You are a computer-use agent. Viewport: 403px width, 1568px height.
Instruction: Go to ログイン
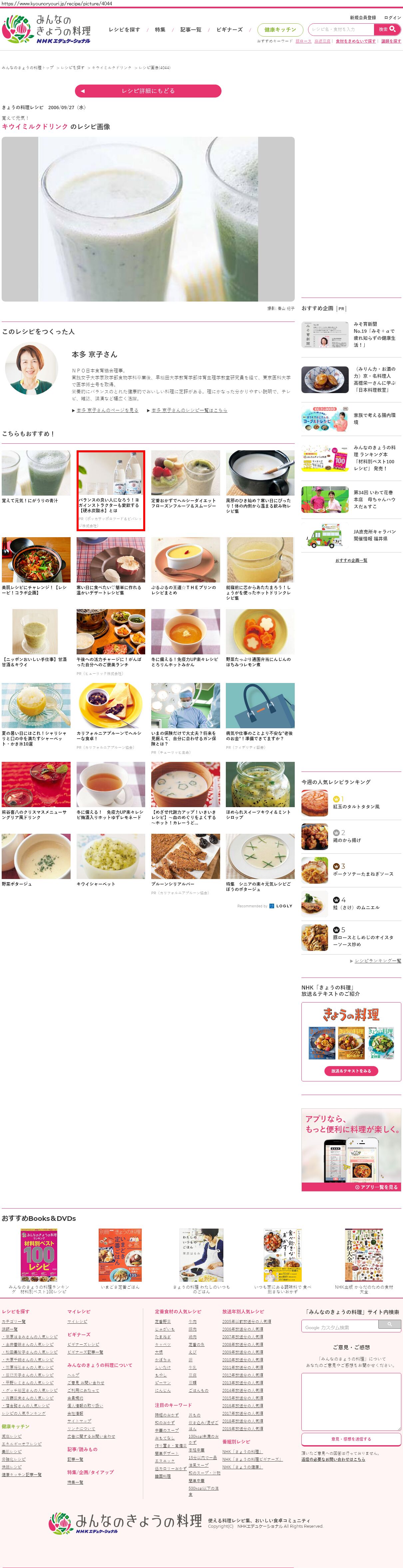[393, 18]
